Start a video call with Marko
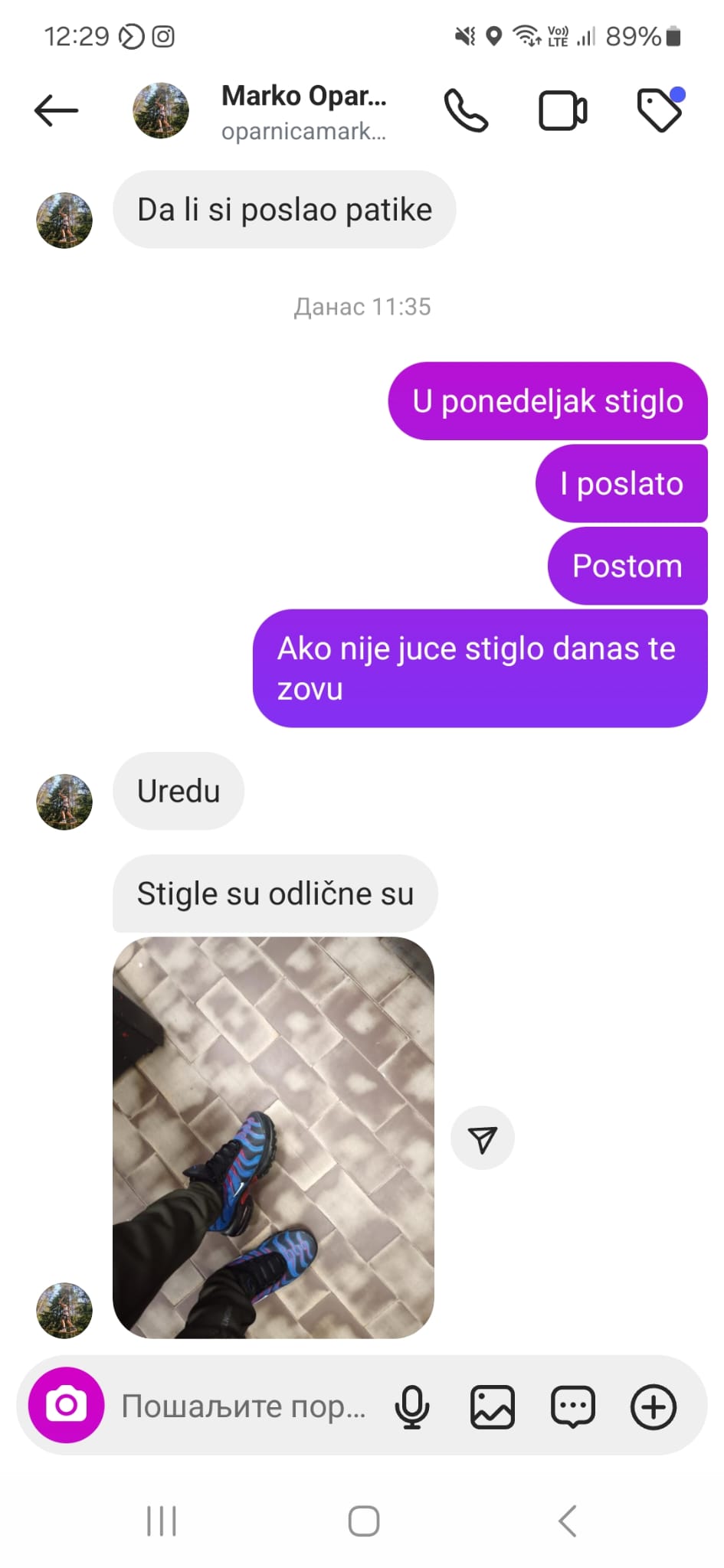724x1568 pixels. coord(563,109)
